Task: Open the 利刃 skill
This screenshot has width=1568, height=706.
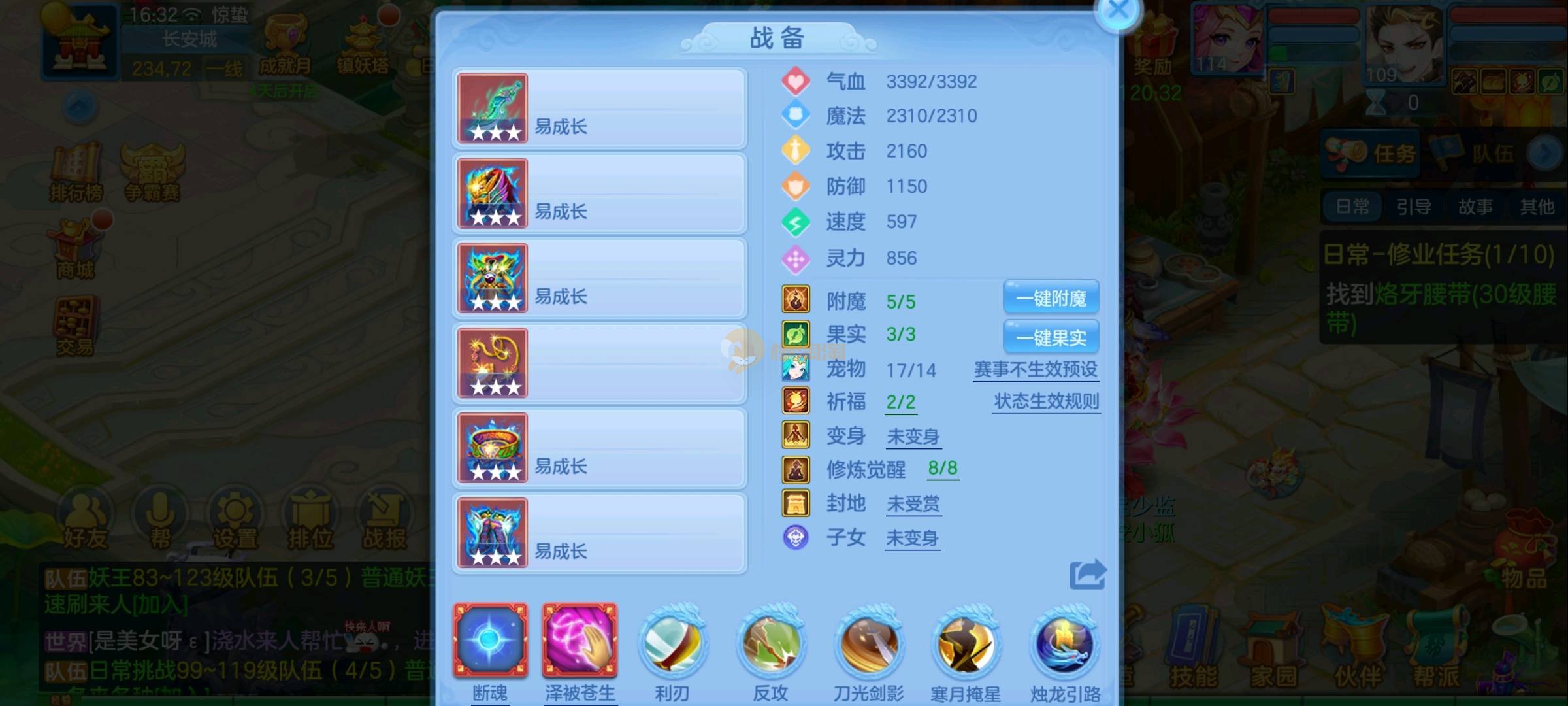Action: coord(672,644)
